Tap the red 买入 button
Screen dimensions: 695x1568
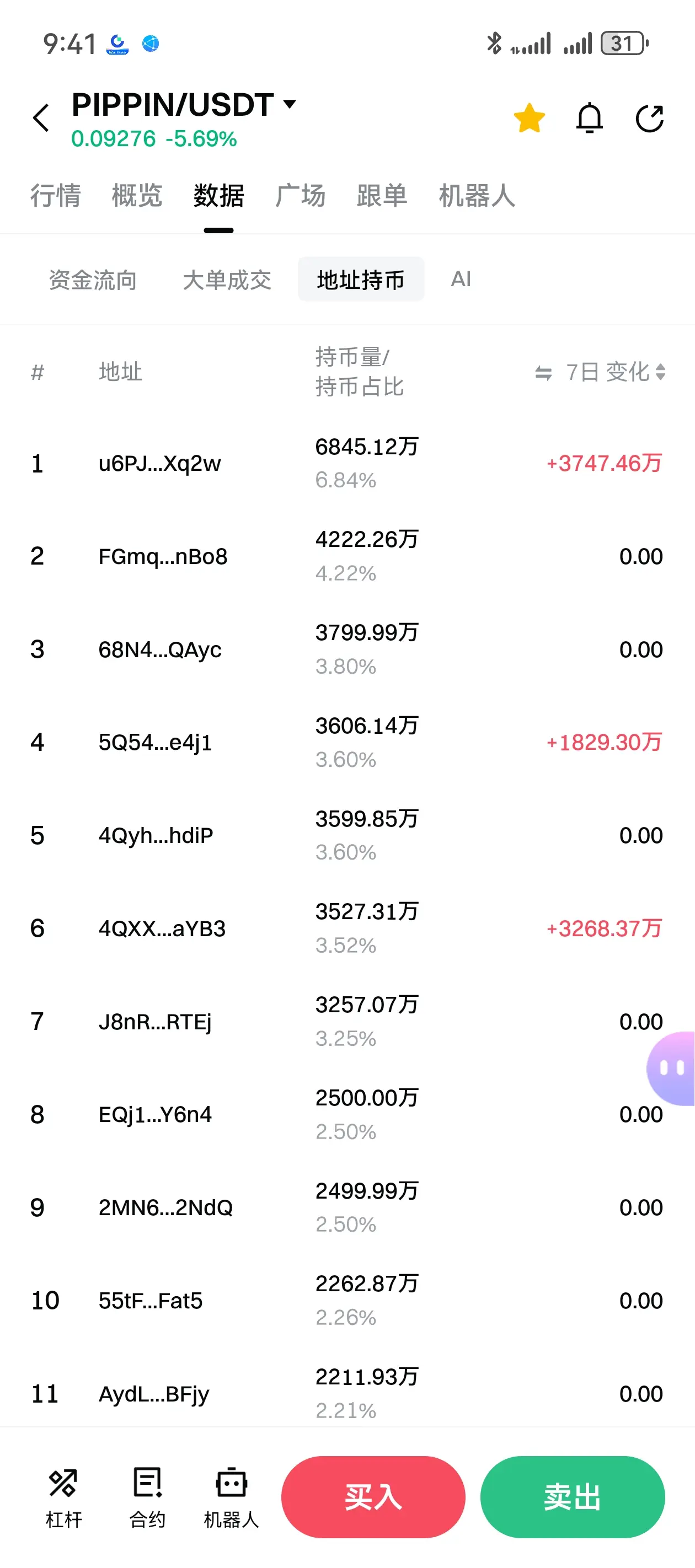pos(373,1497)
